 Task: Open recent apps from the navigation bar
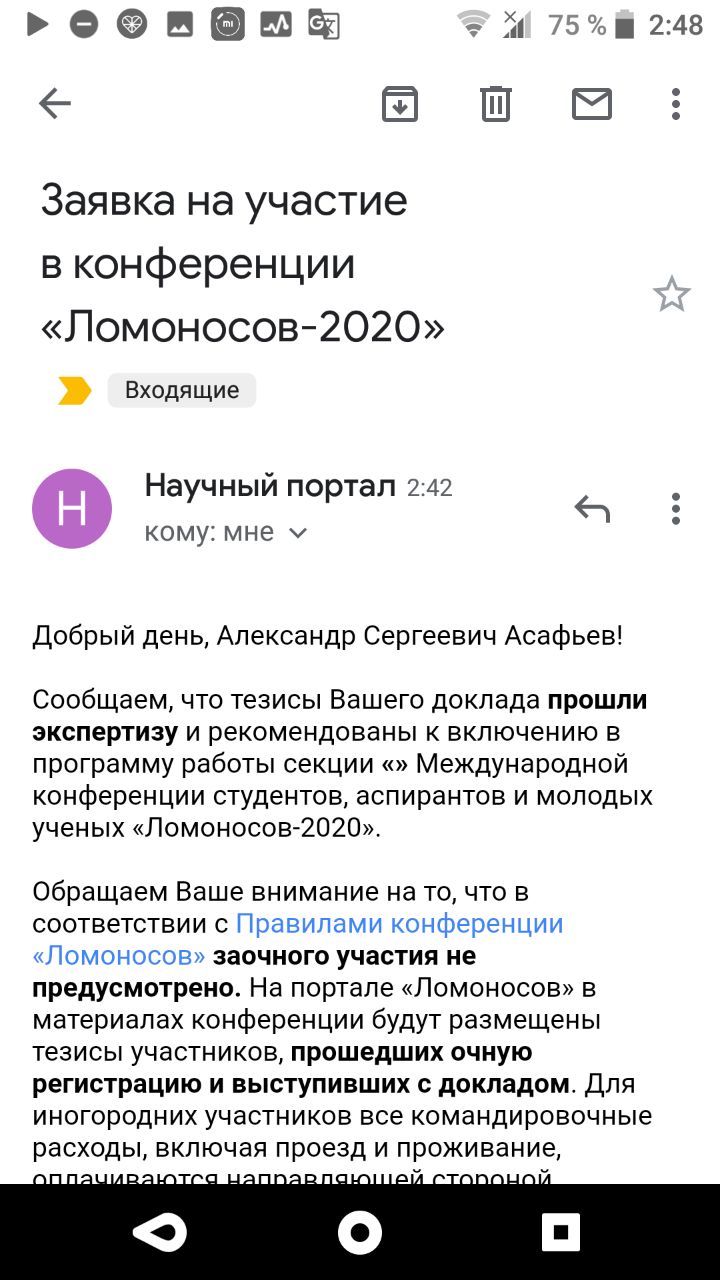click(561, 1232)
